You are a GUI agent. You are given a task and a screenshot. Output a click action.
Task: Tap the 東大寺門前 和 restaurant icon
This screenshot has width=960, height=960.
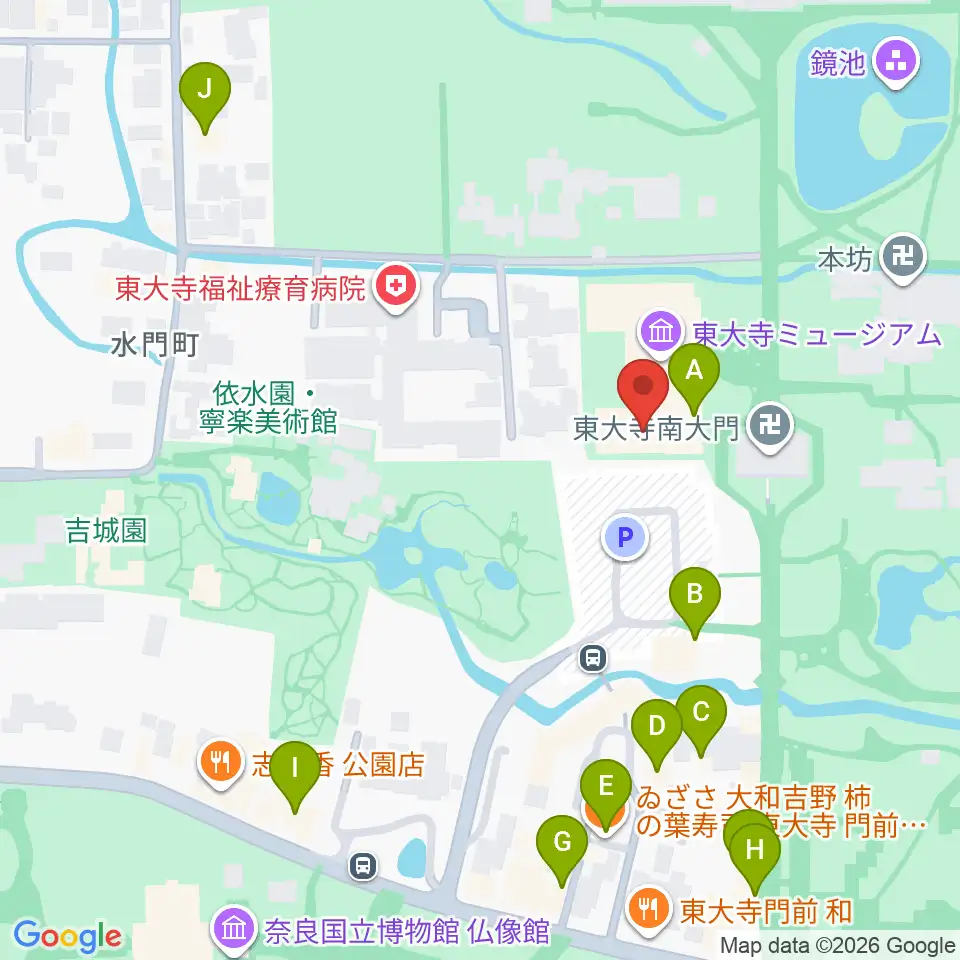(x=648, y=910)
